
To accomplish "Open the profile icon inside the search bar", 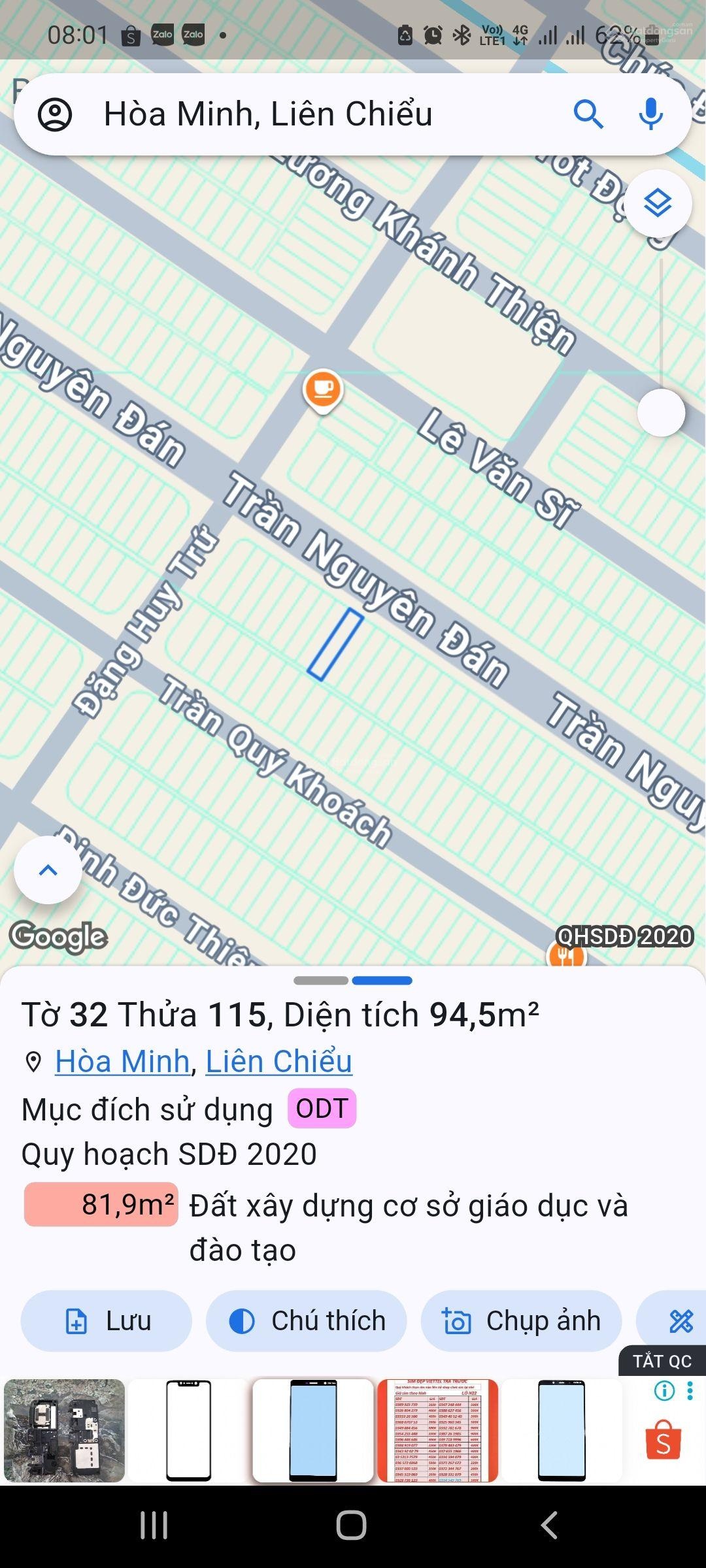I will tap(57, 114).
